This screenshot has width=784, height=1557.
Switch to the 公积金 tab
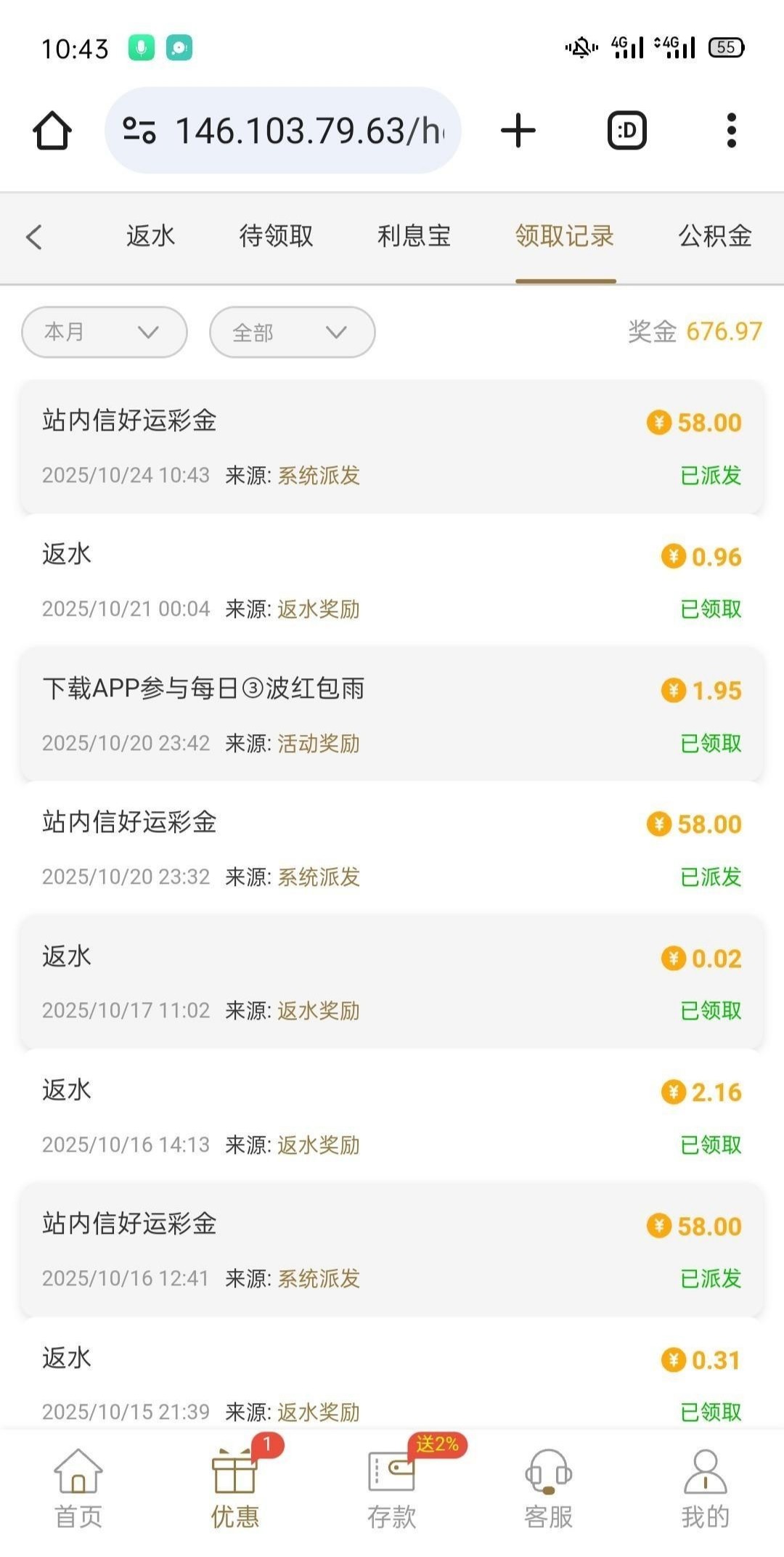[714, 237]
